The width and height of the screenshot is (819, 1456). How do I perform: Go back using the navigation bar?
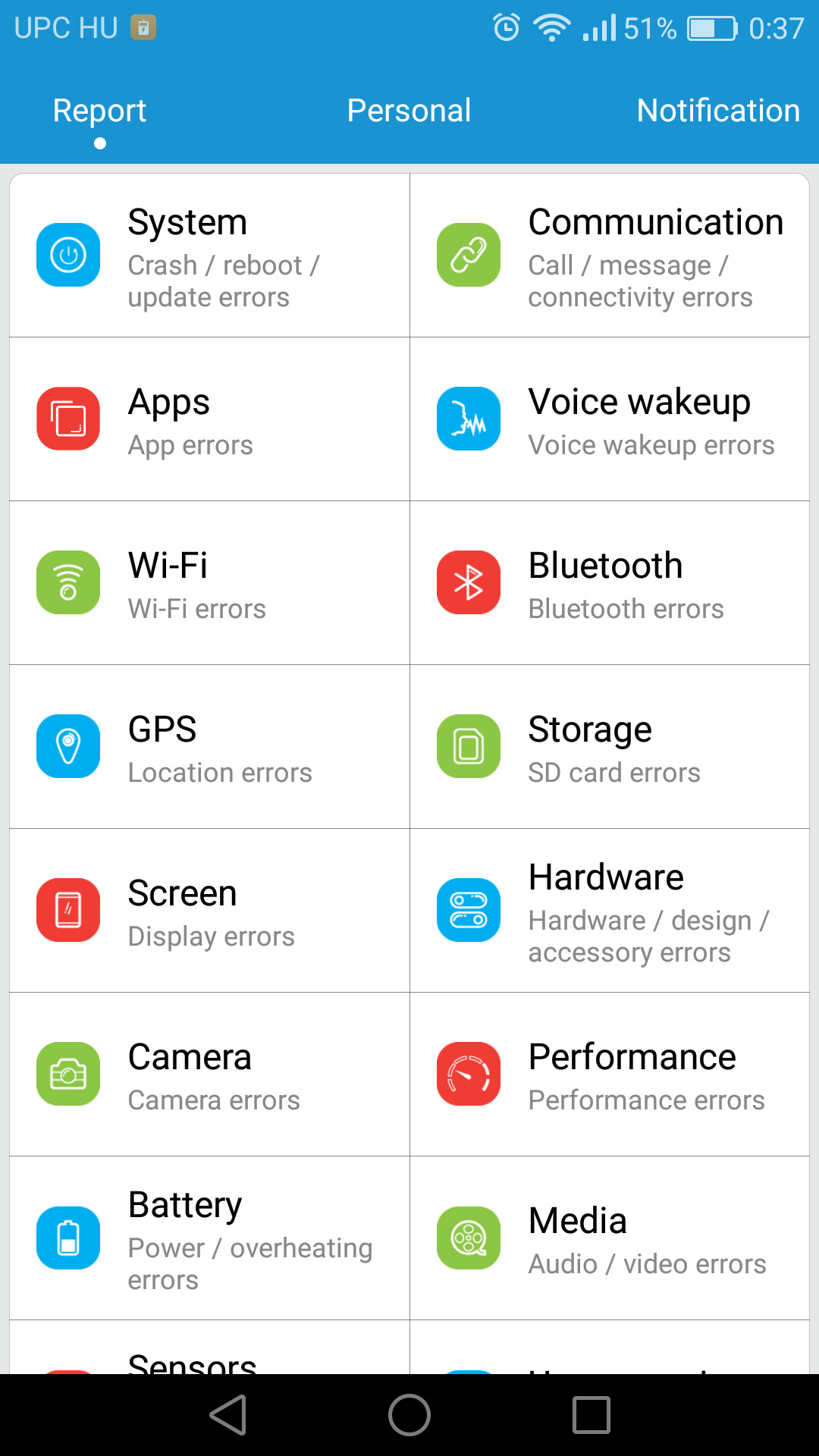pyautogui.click(x=227, y=1415)
